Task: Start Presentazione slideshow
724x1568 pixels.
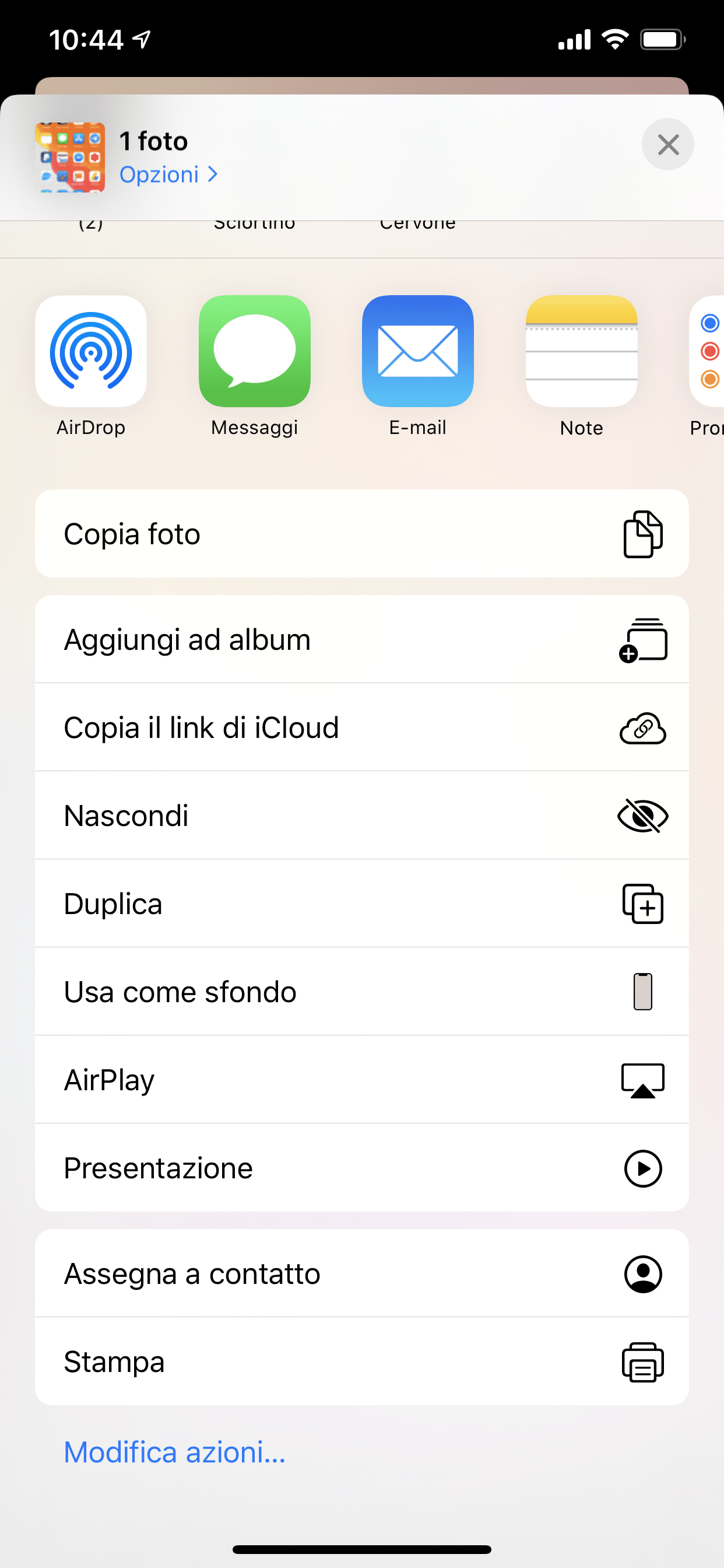Action: tap(362, 1167)
